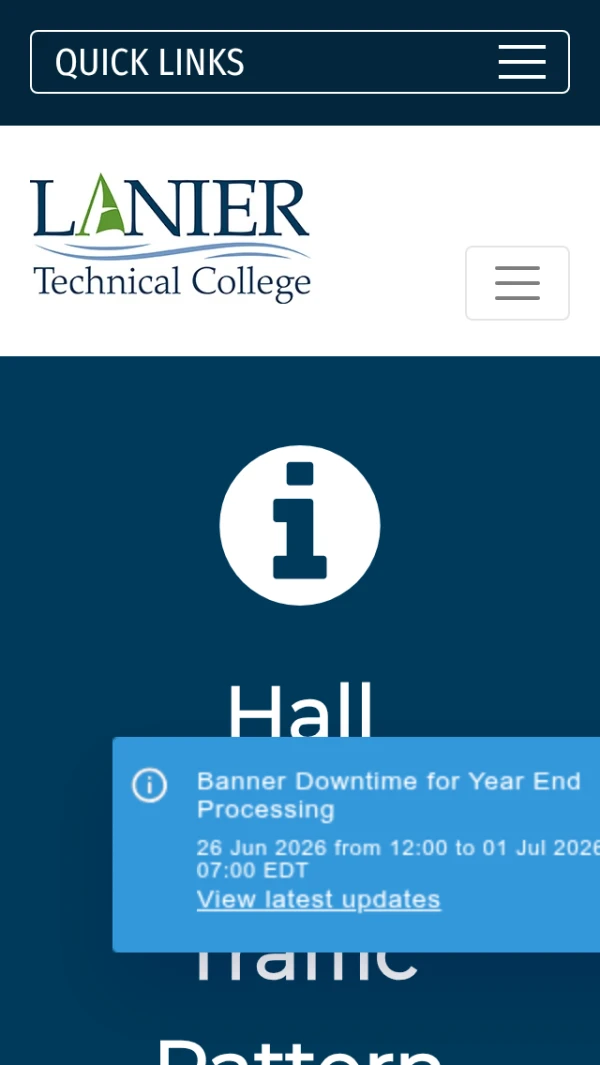Open View latest updates link
Image resolution: width=600 pixels, height=1065 pixels.
tap(319, 899)
